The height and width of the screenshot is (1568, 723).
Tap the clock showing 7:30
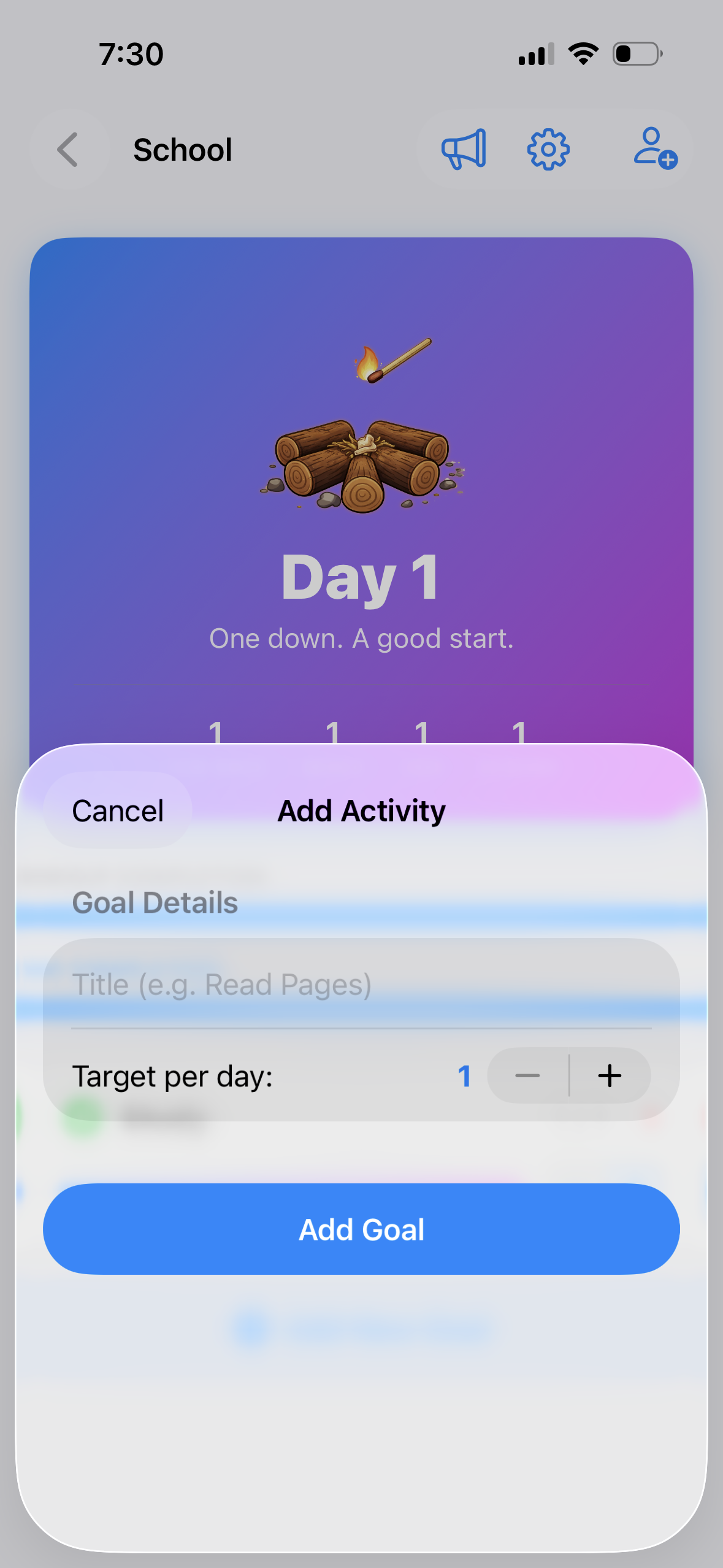tap(129, 54)
